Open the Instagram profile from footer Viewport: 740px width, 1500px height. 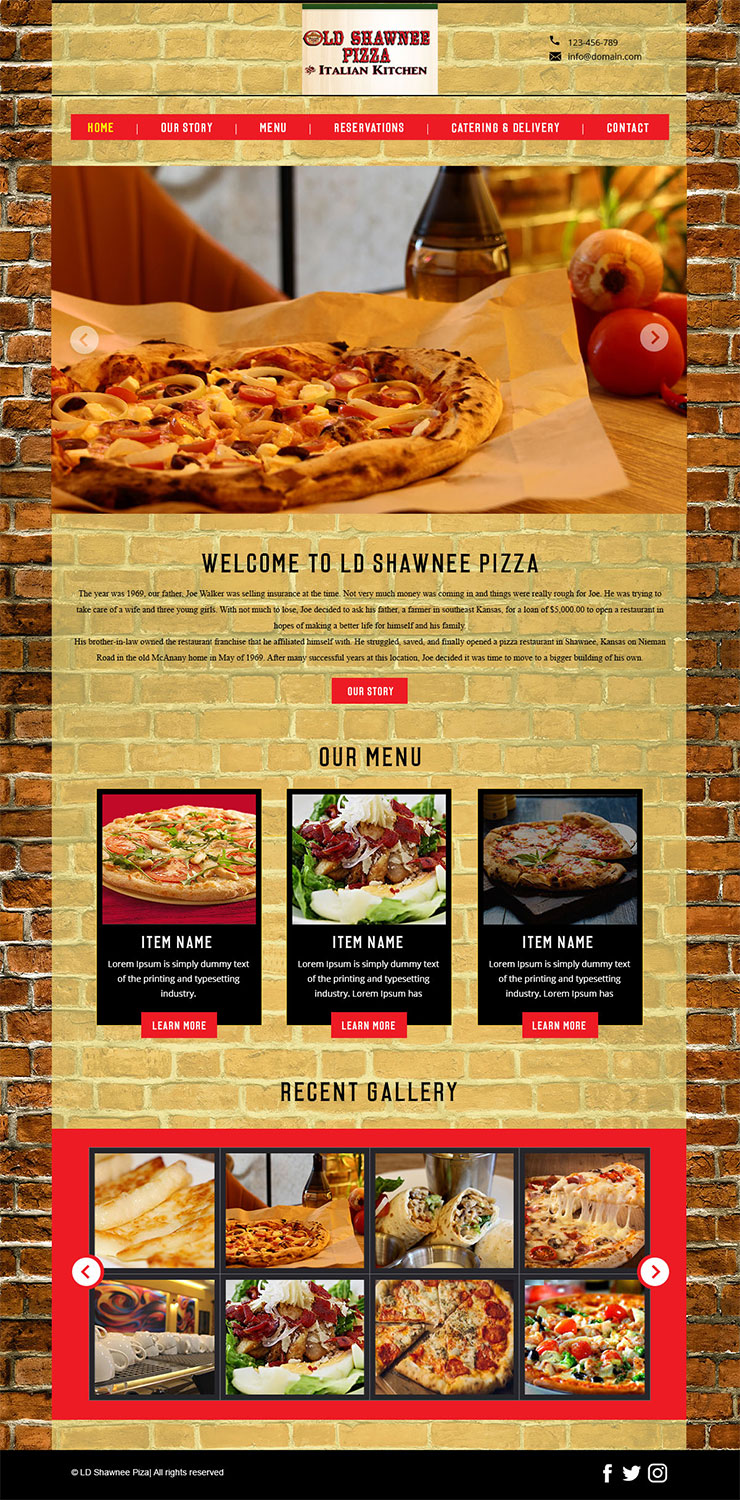coord(657,1473)
